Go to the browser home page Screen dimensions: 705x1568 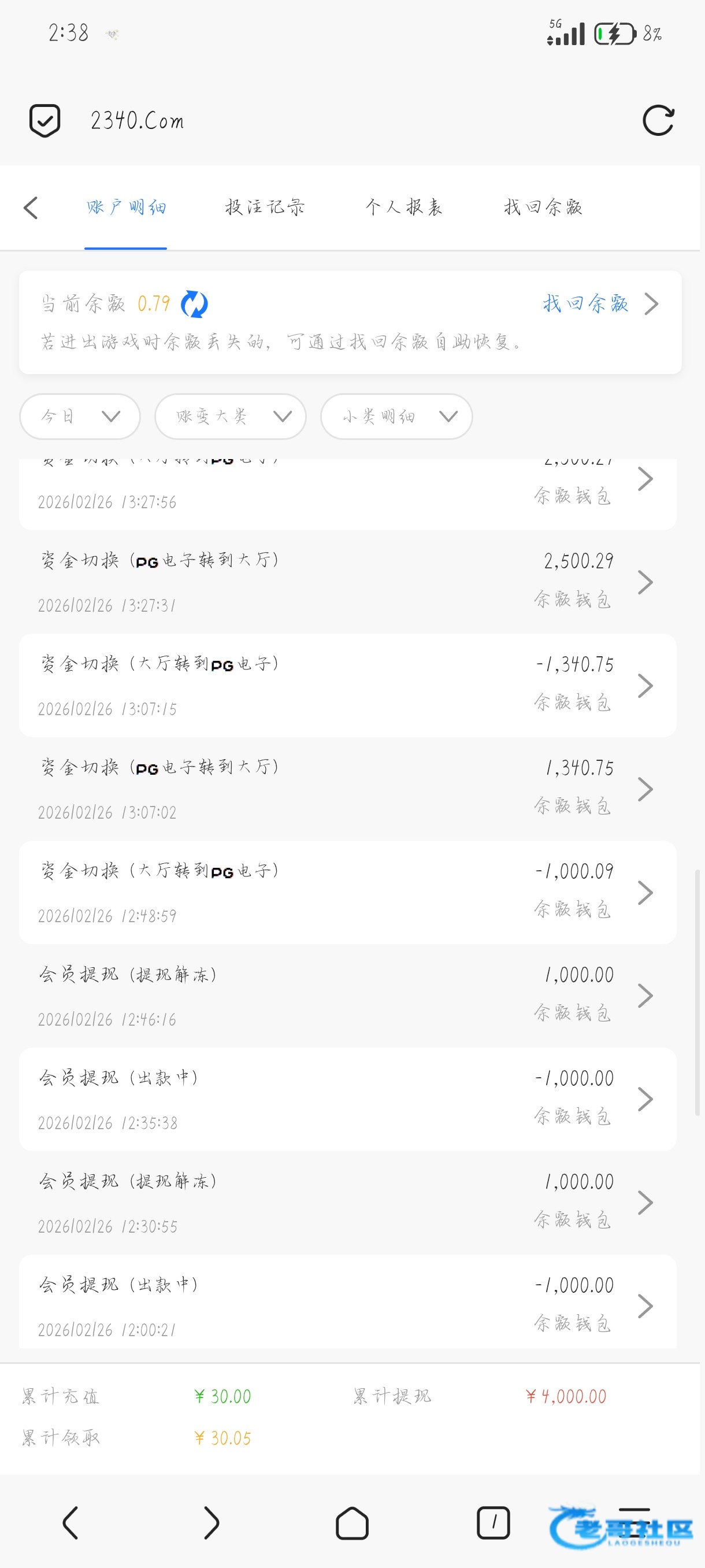coord(352,1523)
